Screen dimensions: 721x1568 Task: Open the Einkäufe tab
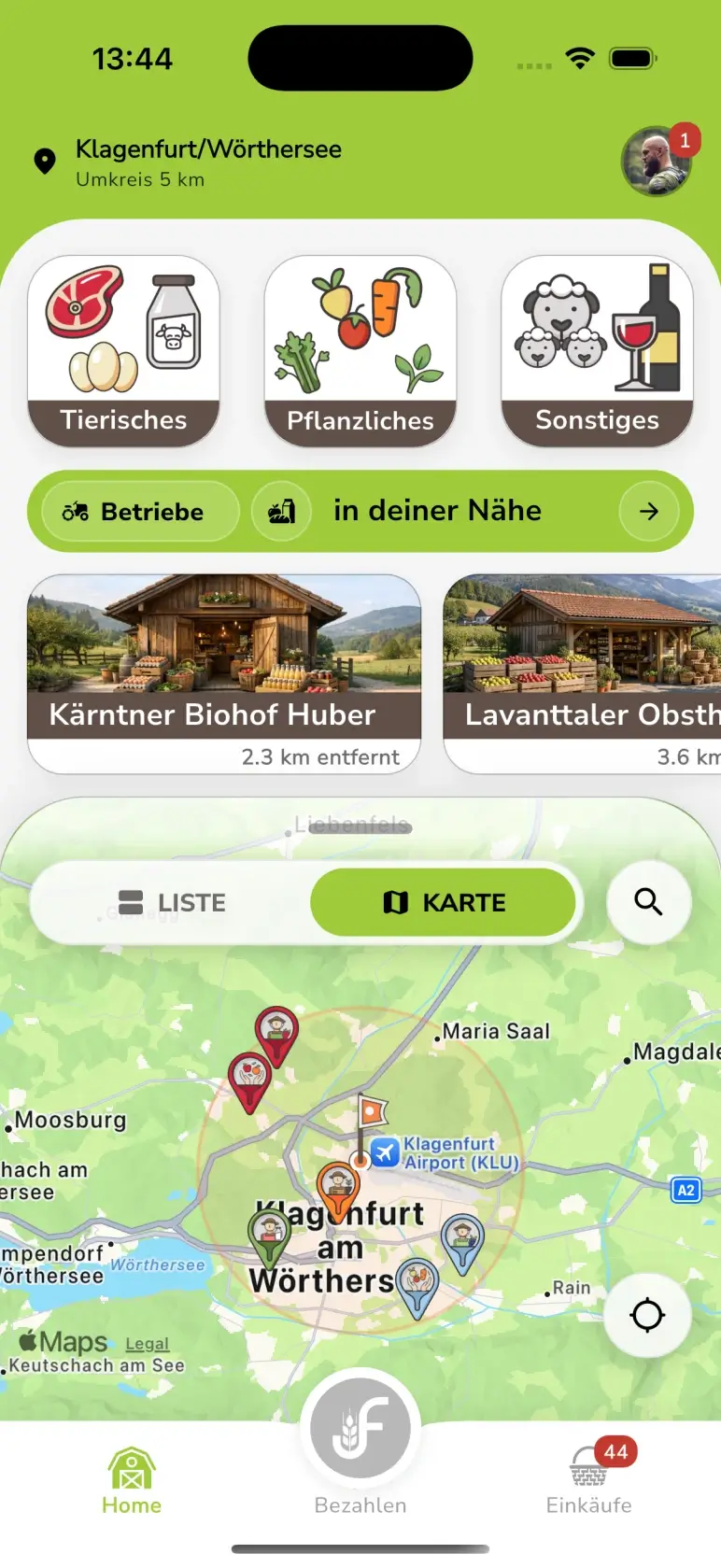(x=589, y=1480)
